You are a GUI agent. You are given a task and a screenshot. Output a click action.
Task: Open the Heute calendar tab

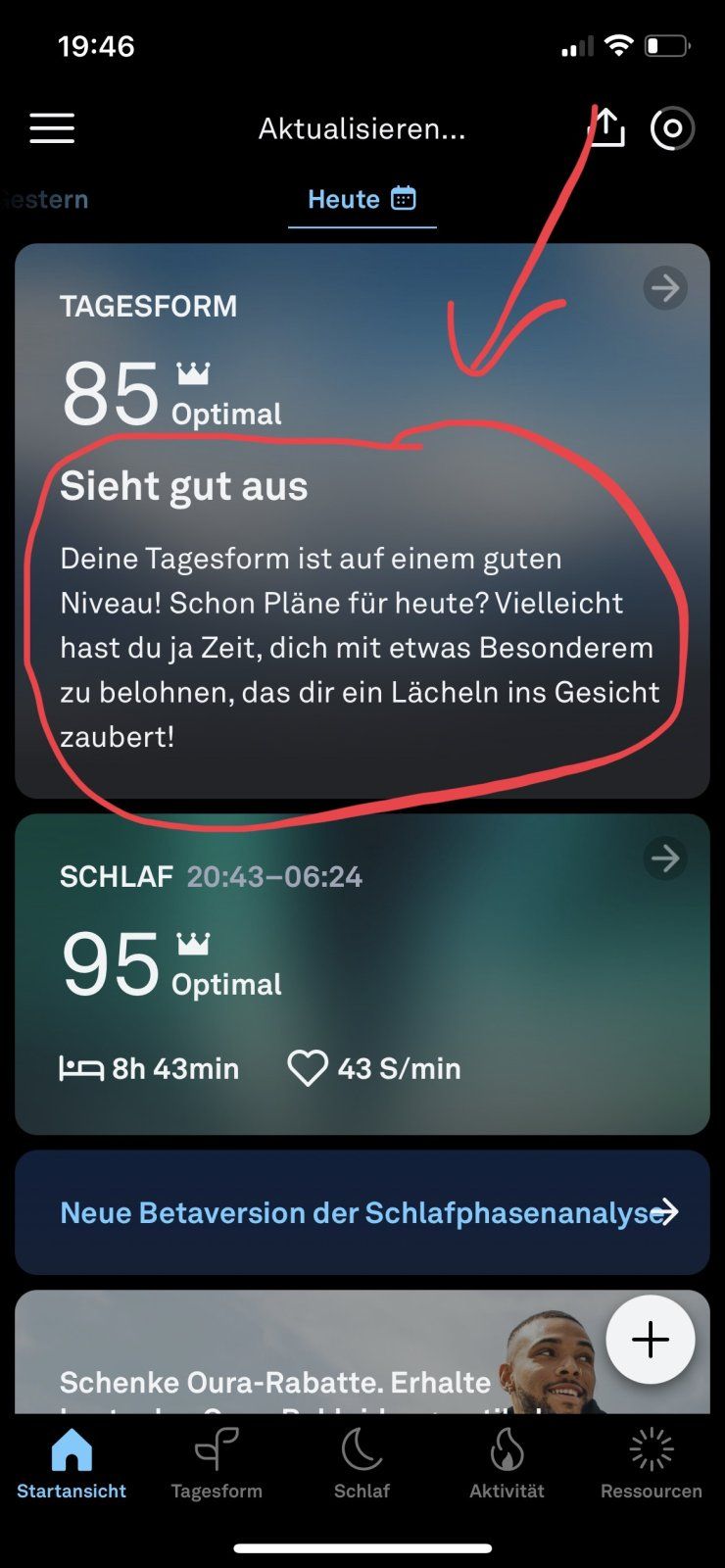[x=362, y=199]
